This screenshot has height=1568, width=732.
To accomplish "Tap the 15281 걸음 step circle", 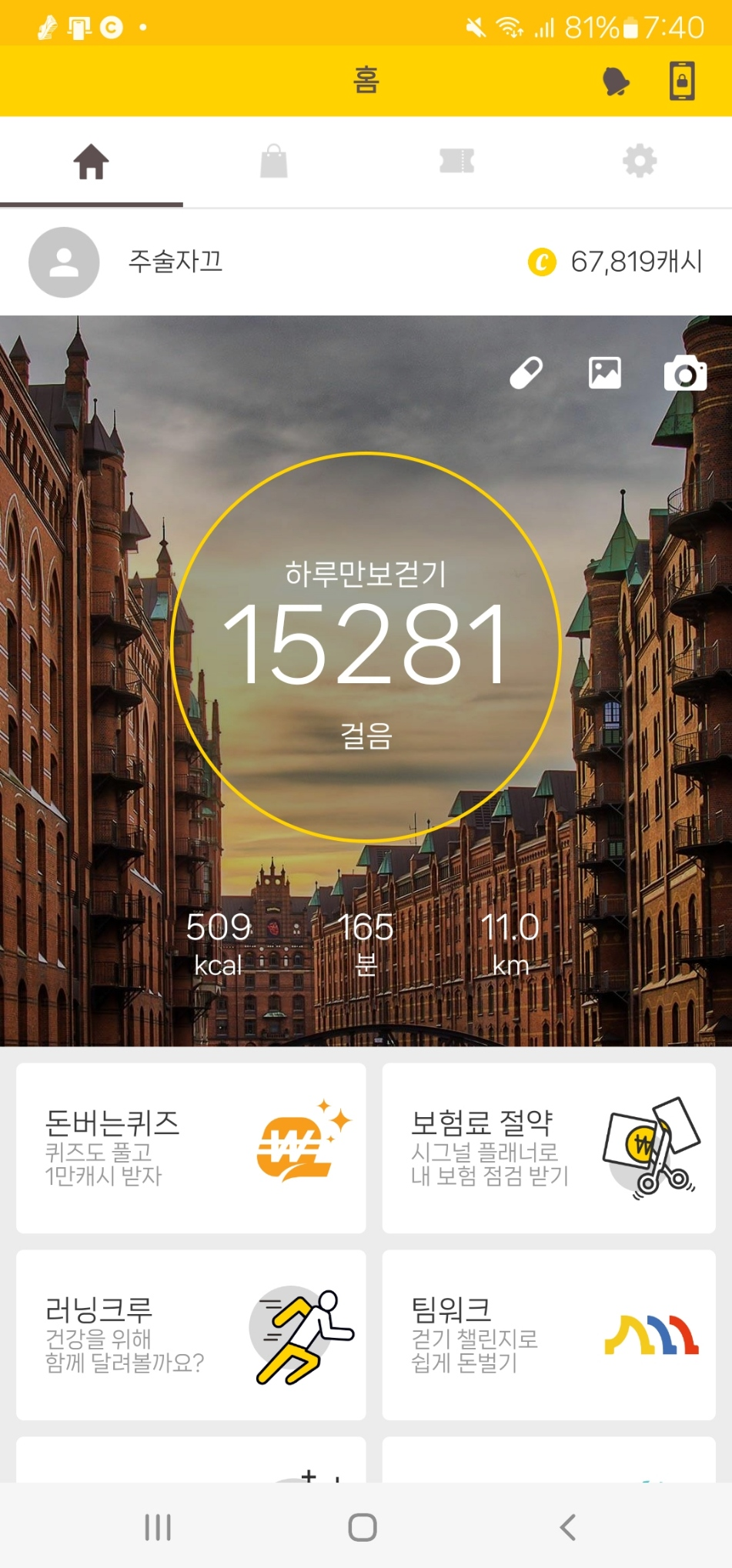I will (366, 647).
